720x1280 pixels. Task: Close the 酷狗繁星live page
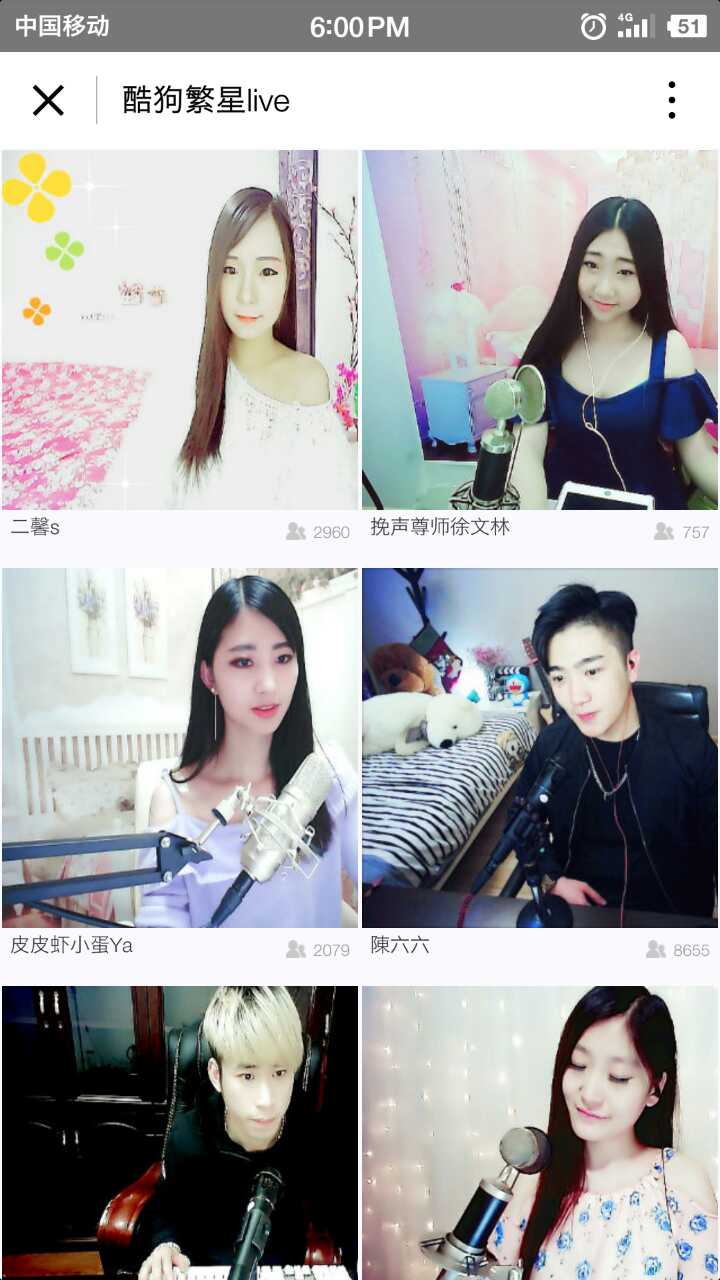point(48,100)
